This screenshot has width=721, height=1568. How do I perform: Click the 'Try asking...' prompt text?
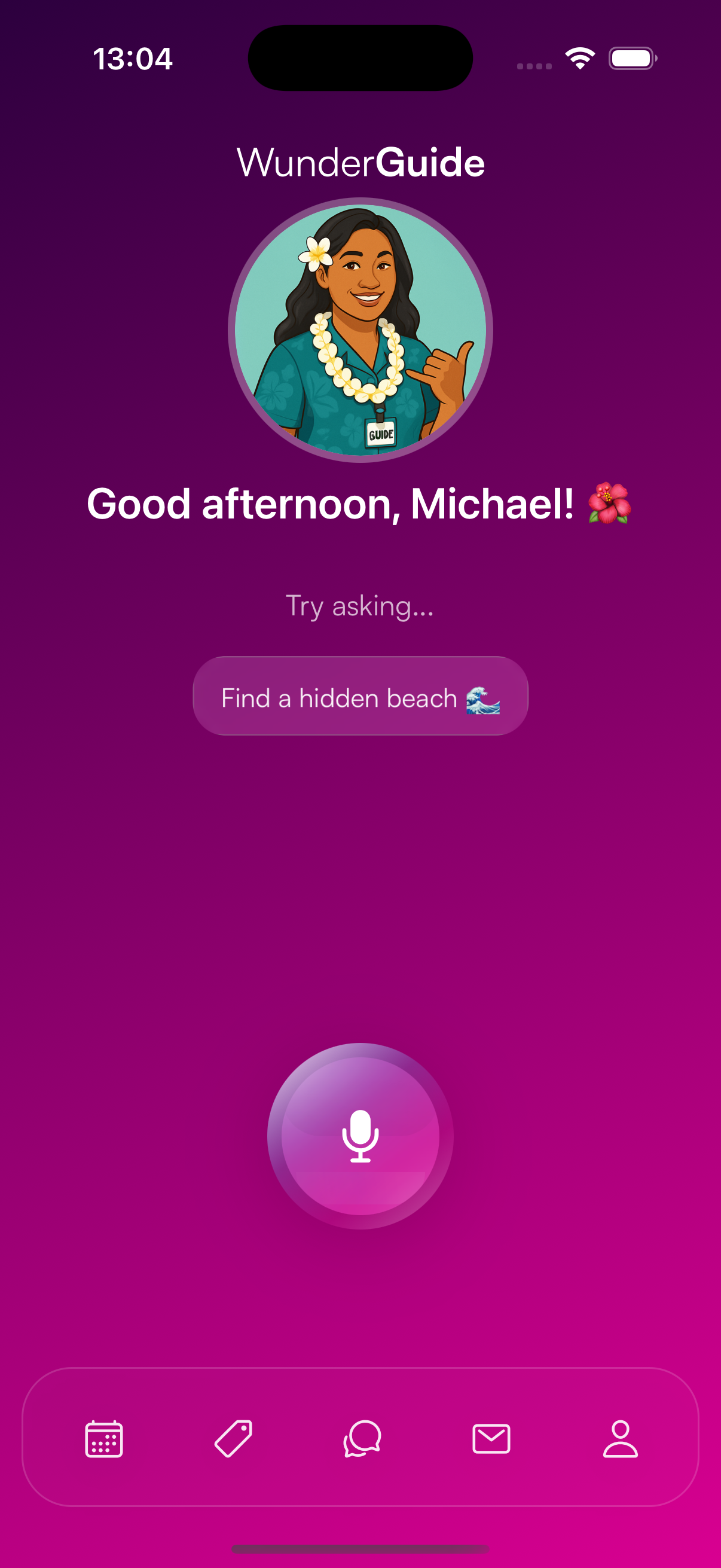(x=360, y=606)
